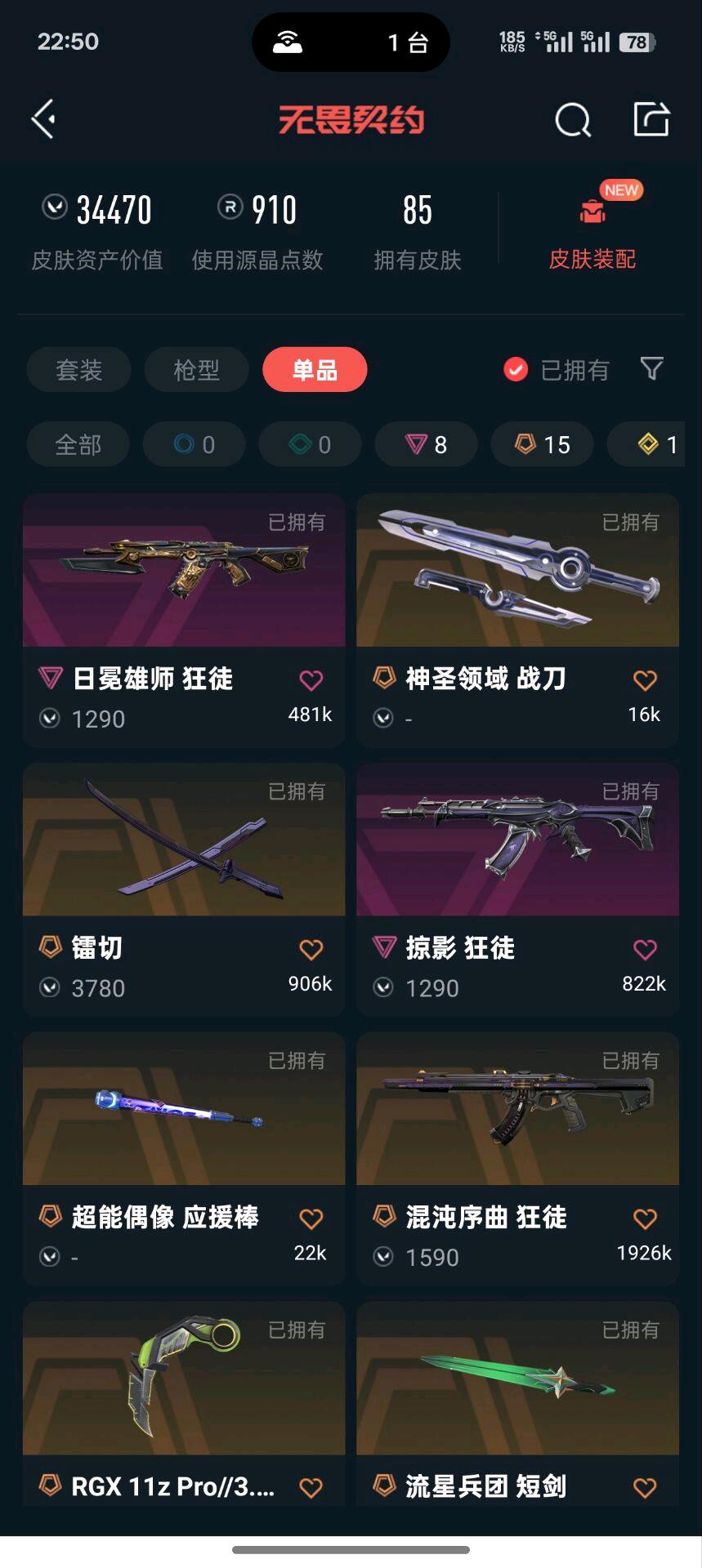Open the RGX 11z Pro skin card

pos(184,1380)
